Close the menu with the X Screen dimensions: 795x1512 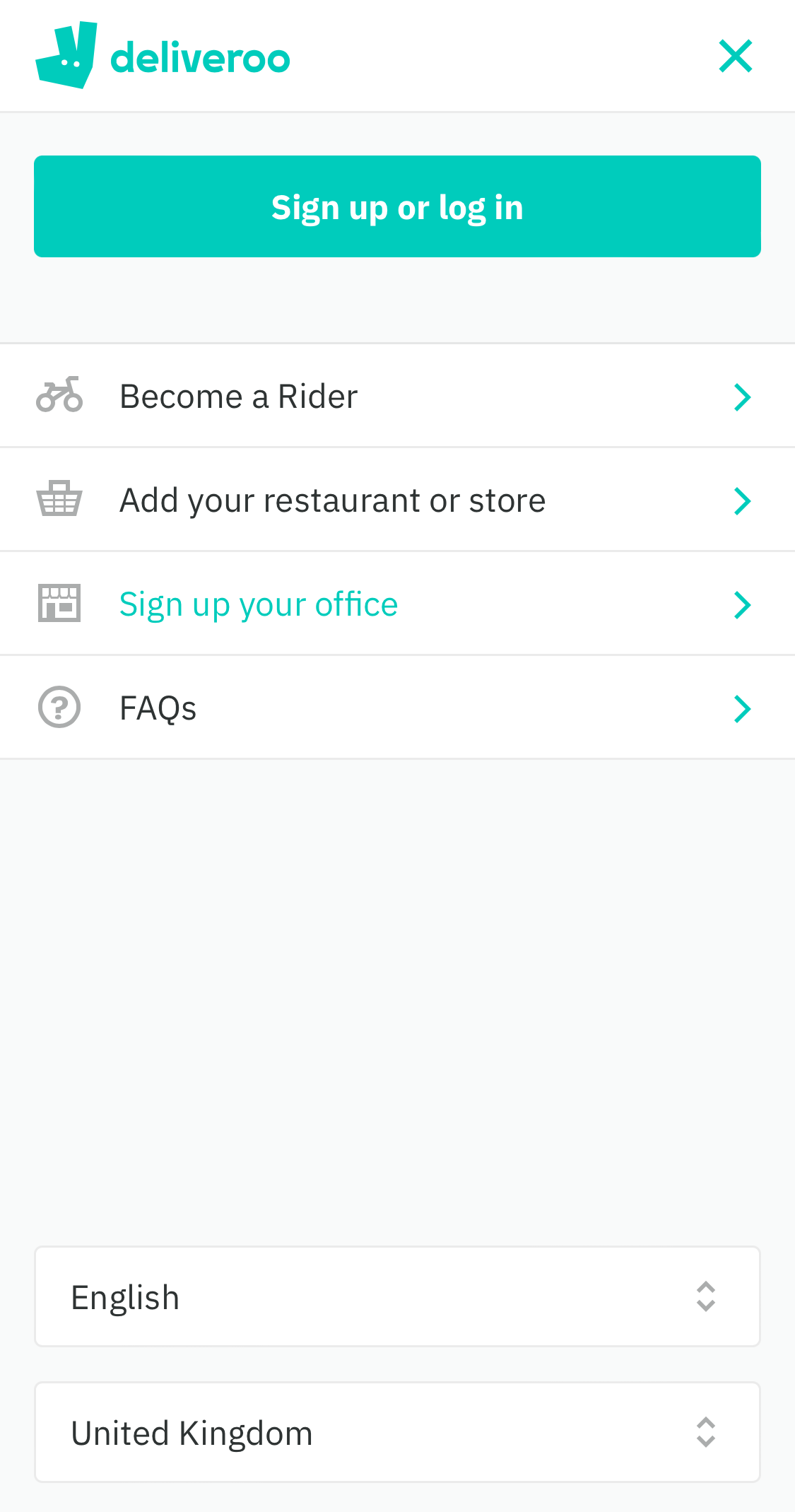coord(736,56)
